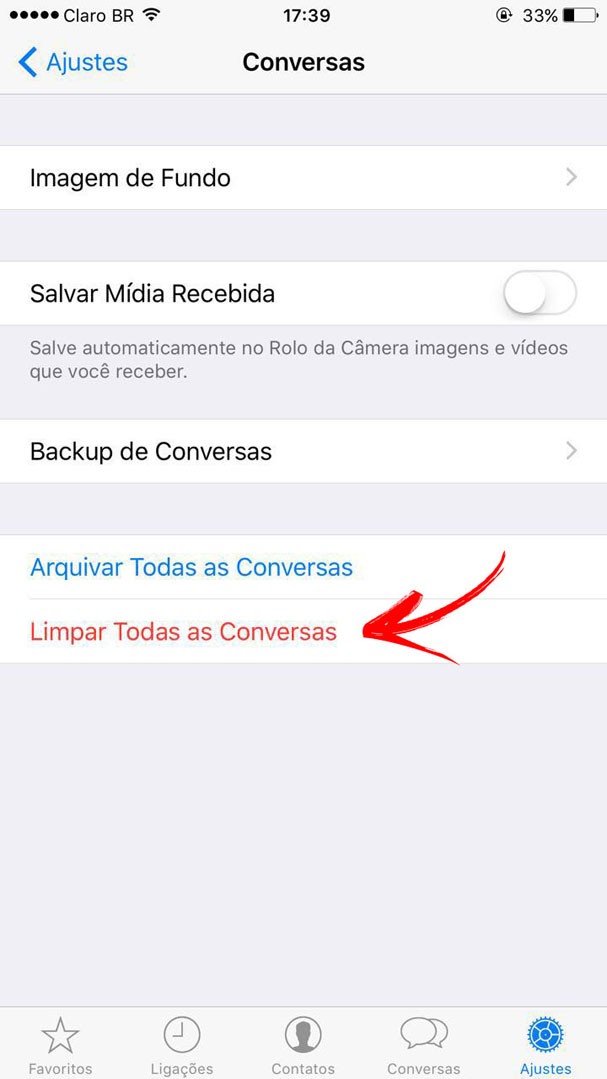The height and width of the screenshot is (1079, 607).
Task: Open Imagem de Fundo settings
Action: [x=303, y=178]
